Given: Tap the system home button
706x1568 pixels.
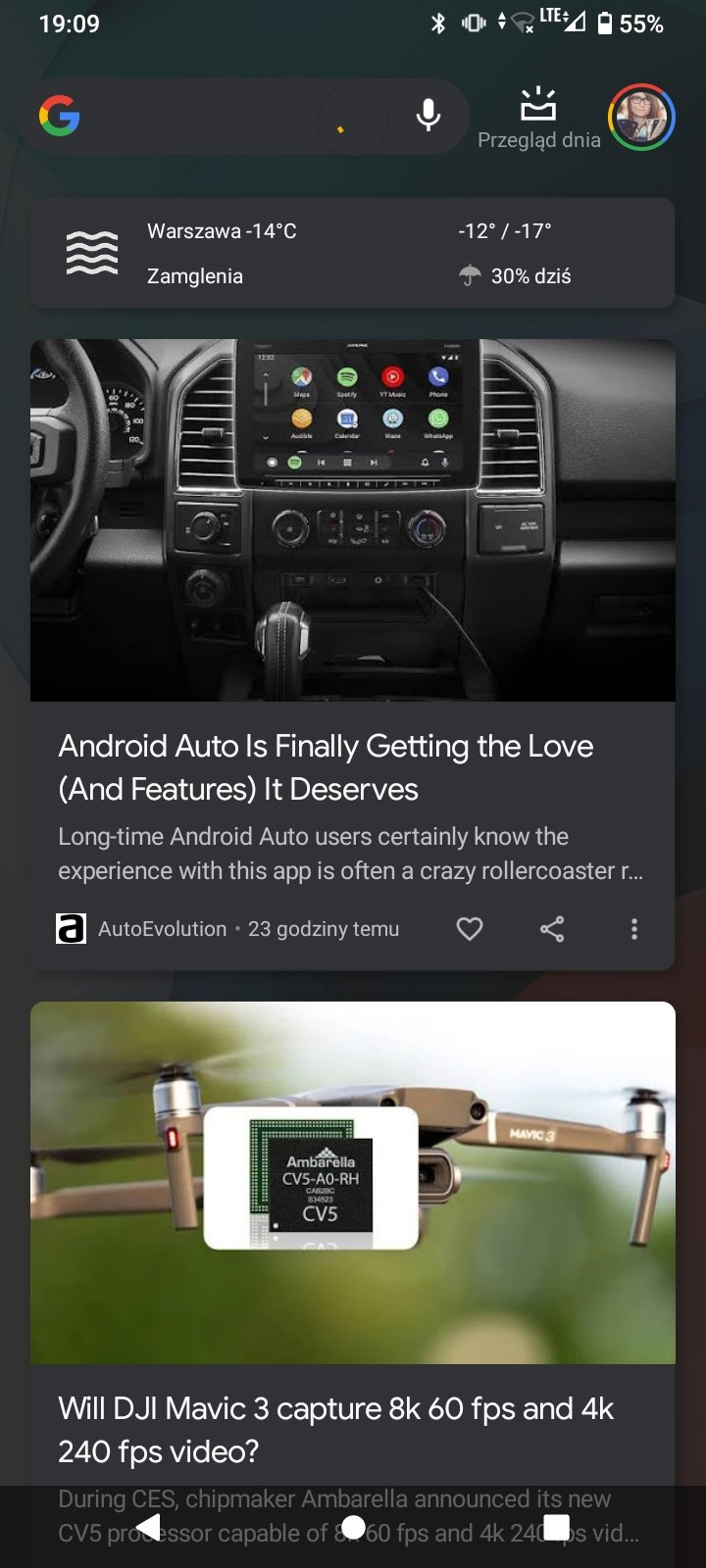Looking at the screenshot, I should pyautogui.click(x=353, y=1527).
